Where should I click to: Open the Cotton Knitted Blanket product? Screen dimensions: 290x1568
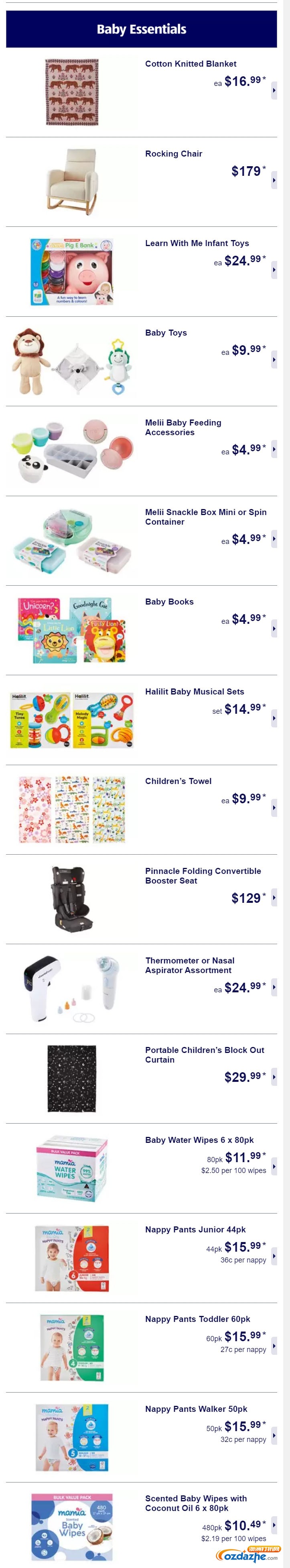coord(190,64)
